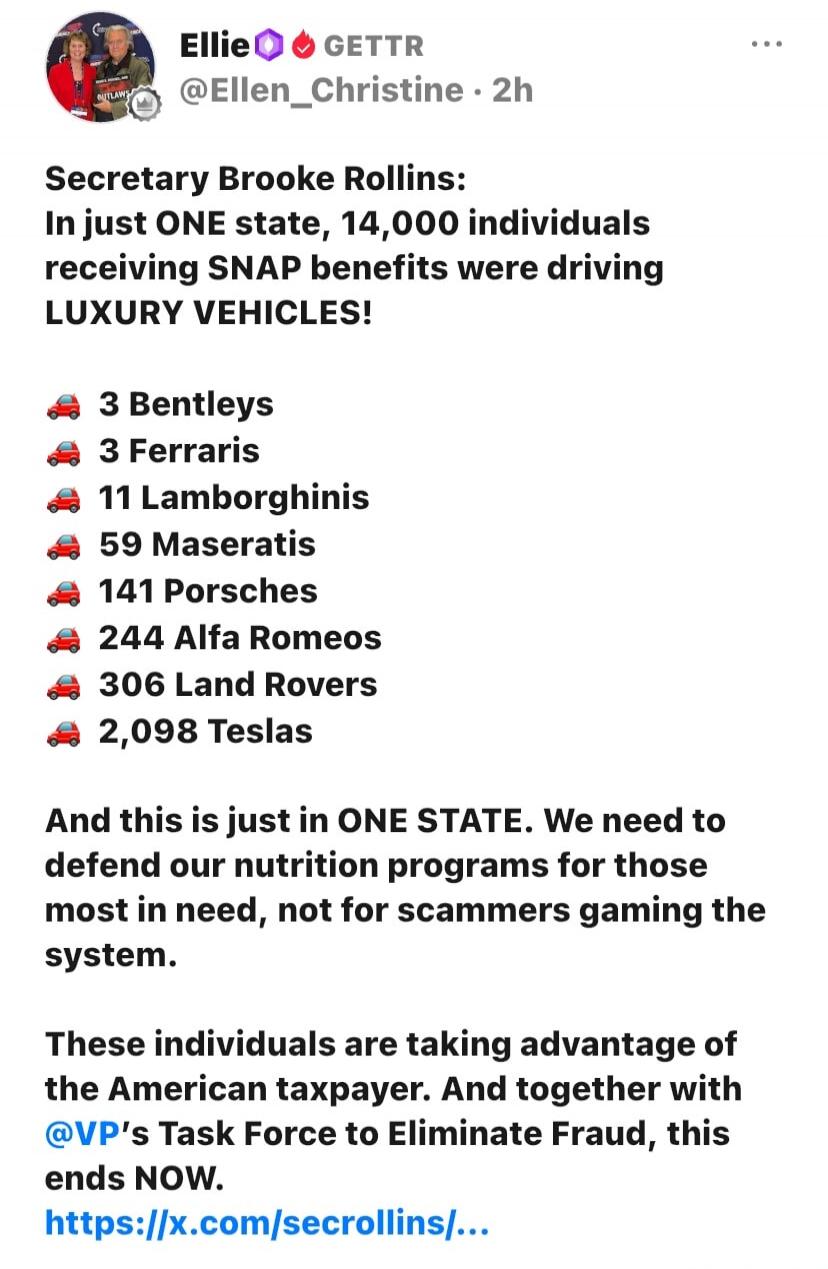Click the car emoji next to 3 Bentleys
This screenshot has width=828, height=1269.
click(64, 404)
